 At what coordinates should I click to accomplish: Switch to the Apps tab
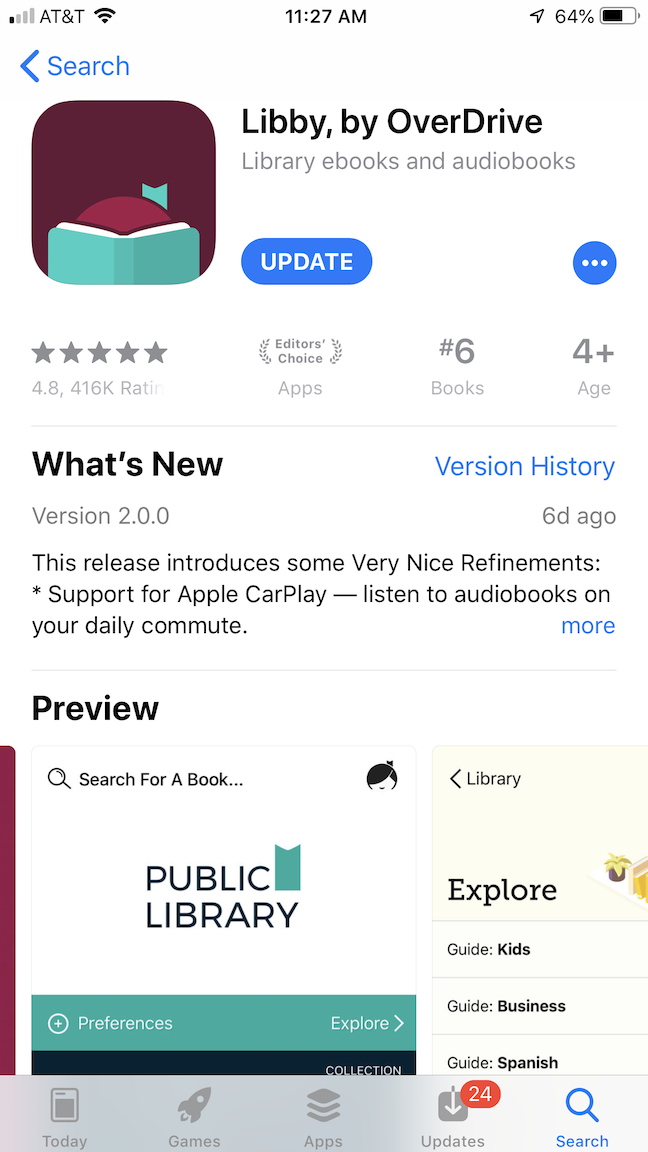point(323,1118)
